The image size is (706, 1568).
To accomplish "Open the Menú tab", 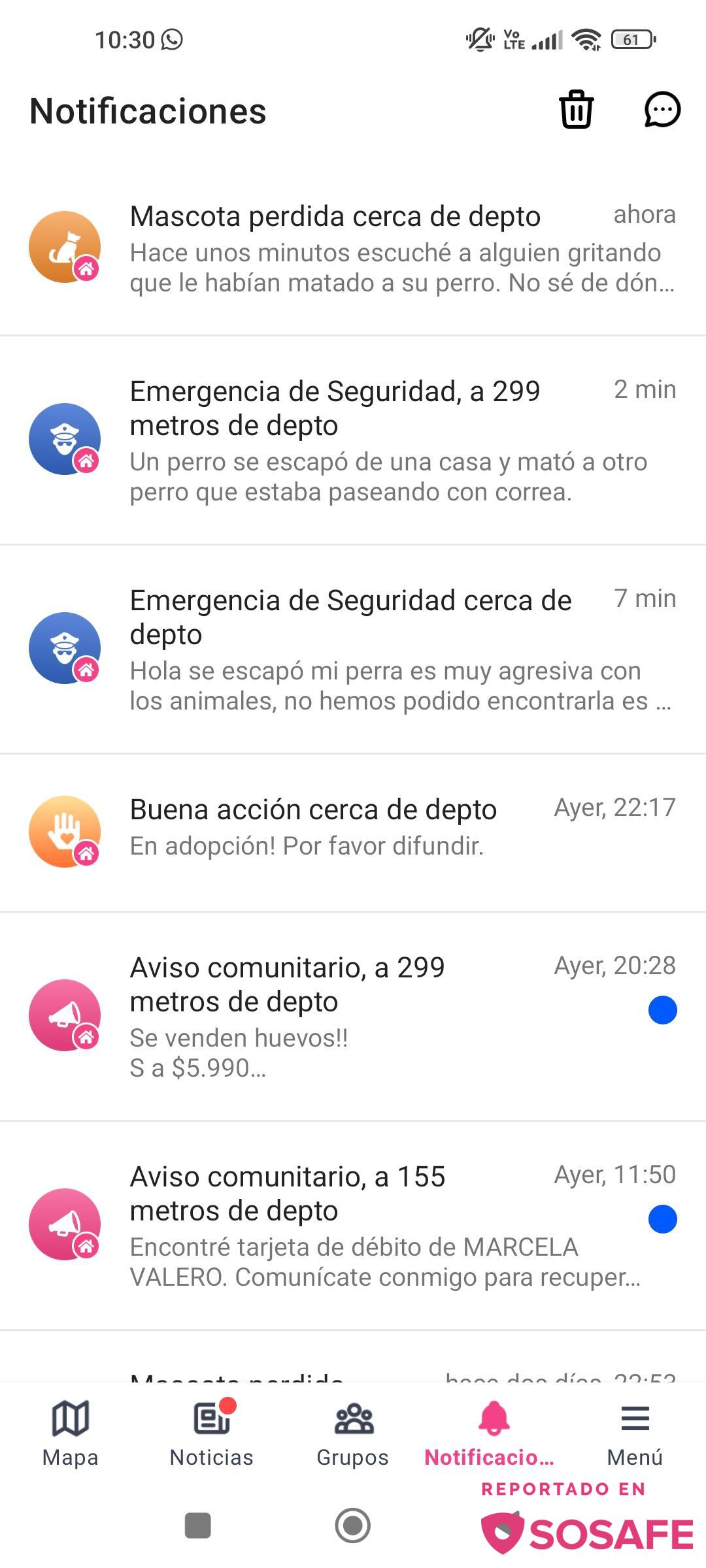I will (x=635, y=1434).
